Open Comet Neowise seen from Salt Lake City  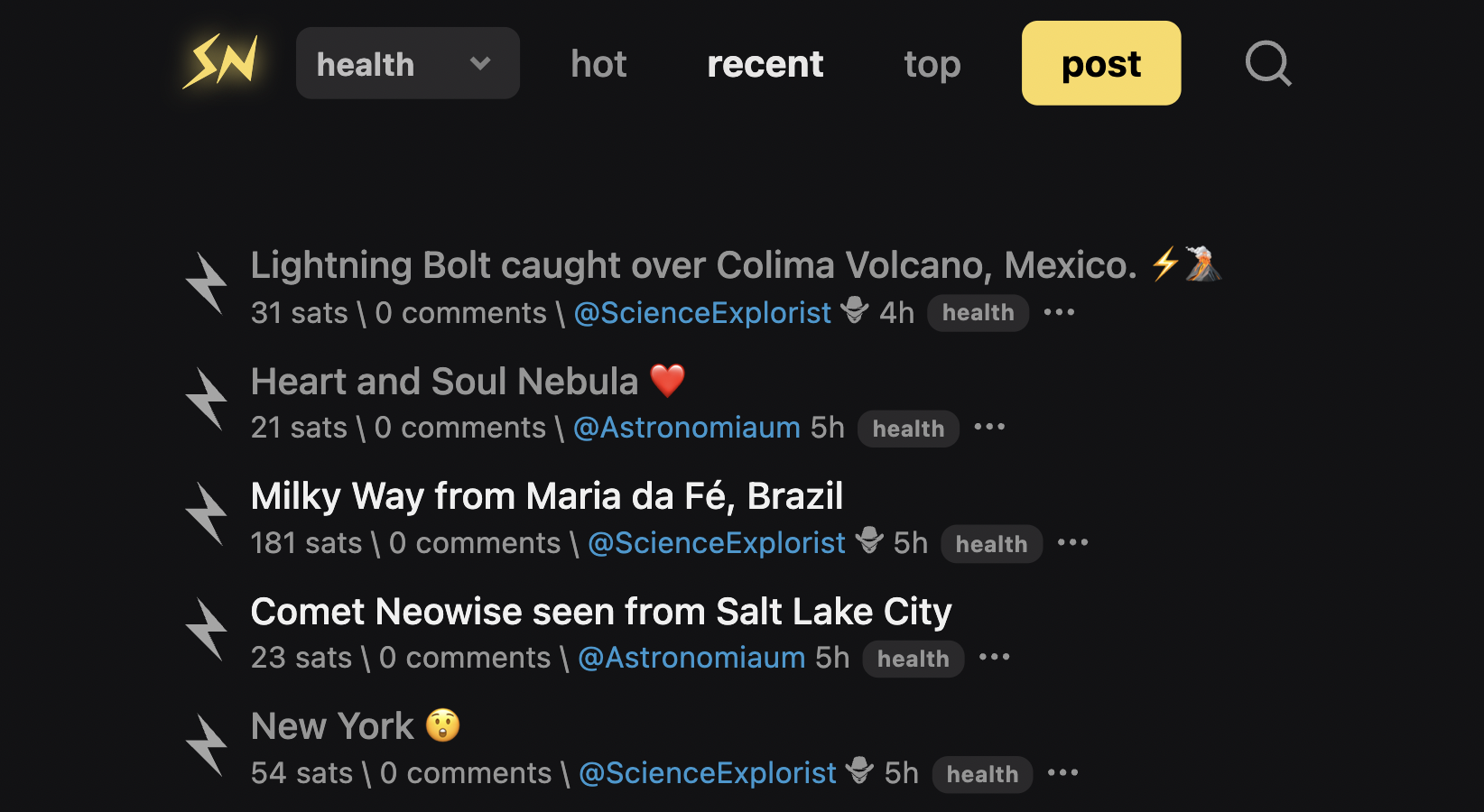600,612
